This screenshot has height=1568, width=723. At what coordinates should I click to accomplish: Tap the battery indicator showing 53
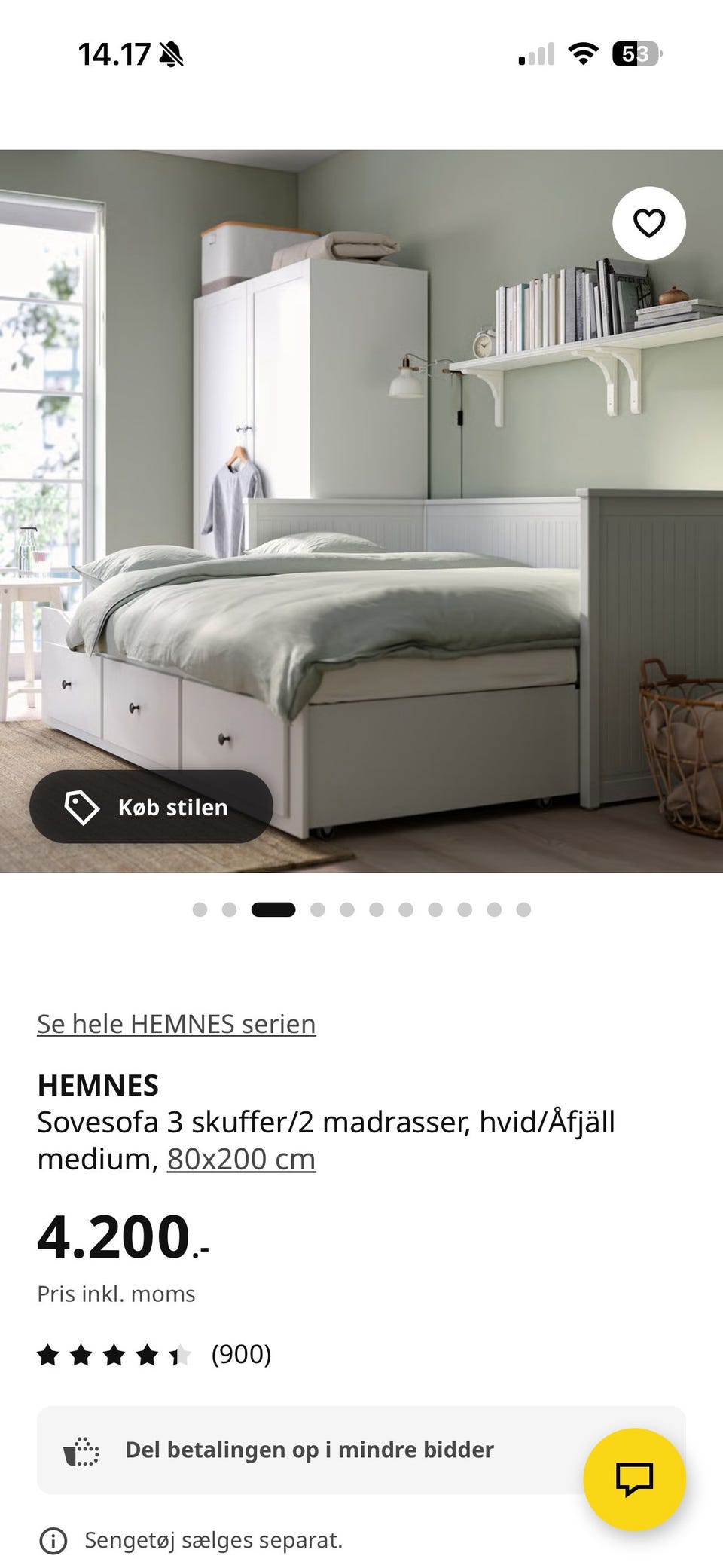point(636,54)
